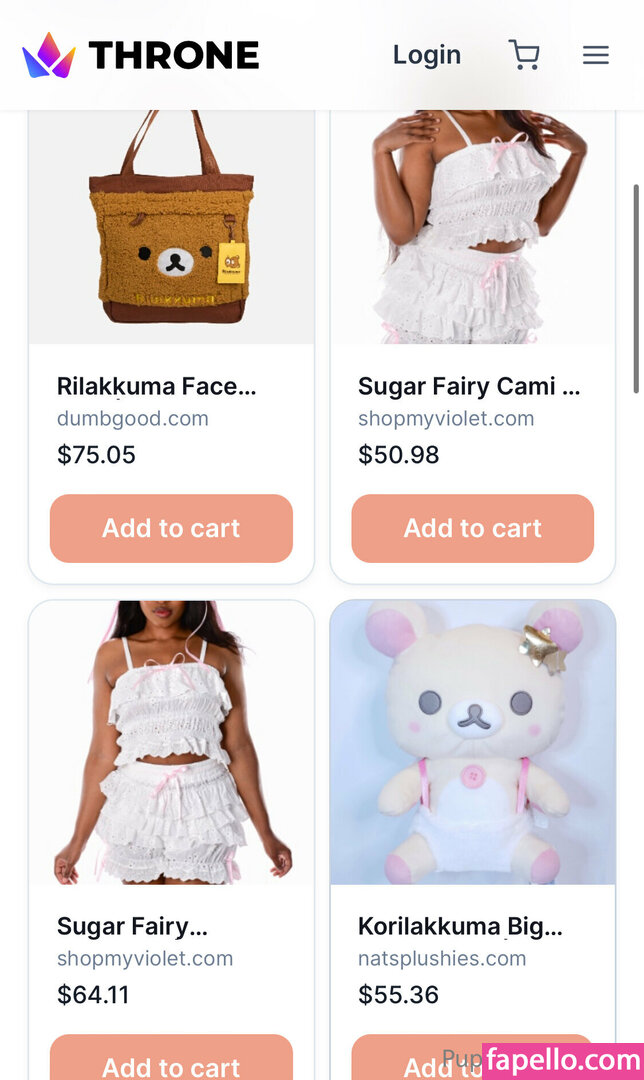Screen dimensions: 644x1080
Task: Add Rilakkuma Face bag to cart
Action: point(171,528)
